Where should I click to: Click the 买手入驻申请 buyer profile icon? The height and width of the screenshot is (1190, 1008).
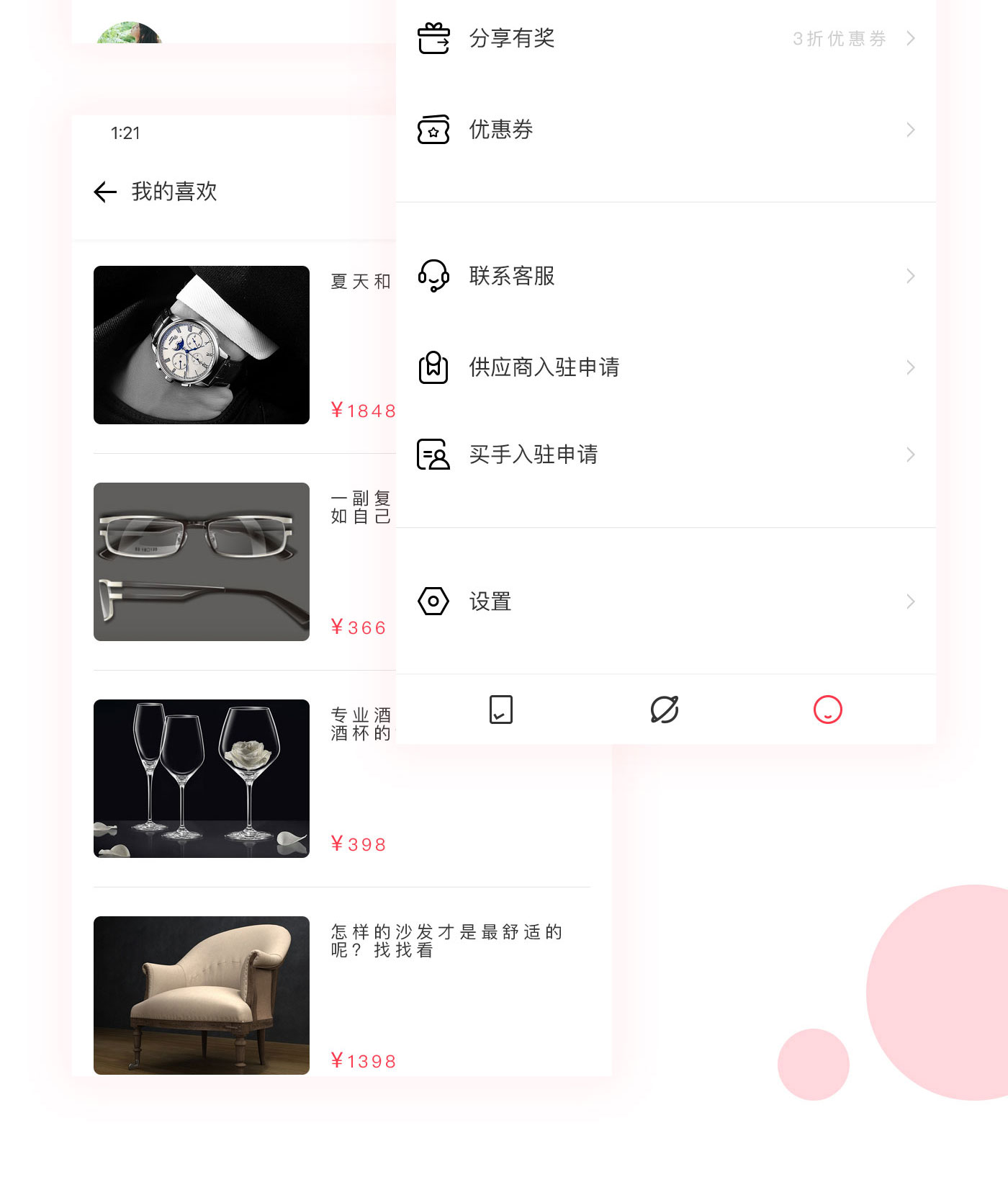(x=433, y=455)
